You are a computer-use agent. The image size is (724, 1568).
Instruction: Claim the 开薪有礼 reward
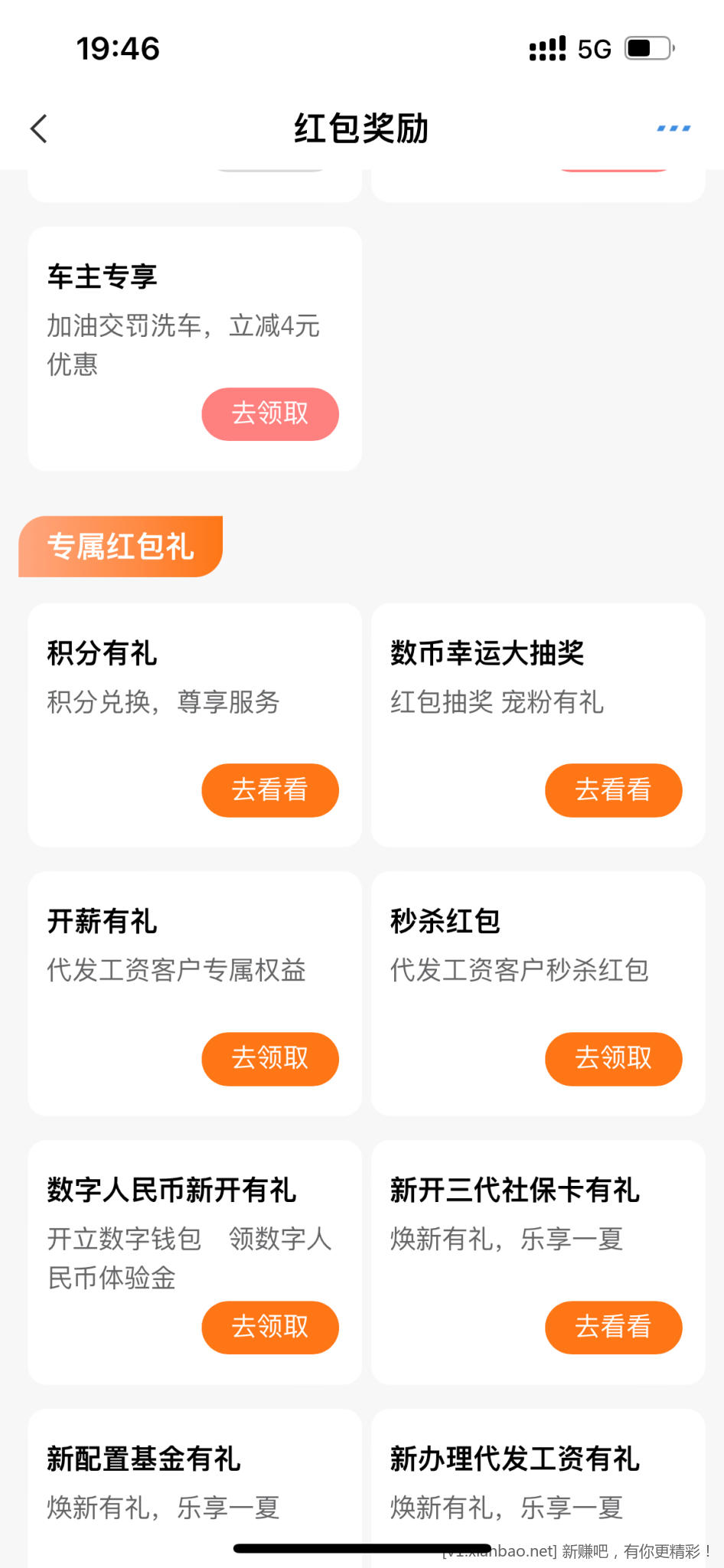[x=270, y=1059]
